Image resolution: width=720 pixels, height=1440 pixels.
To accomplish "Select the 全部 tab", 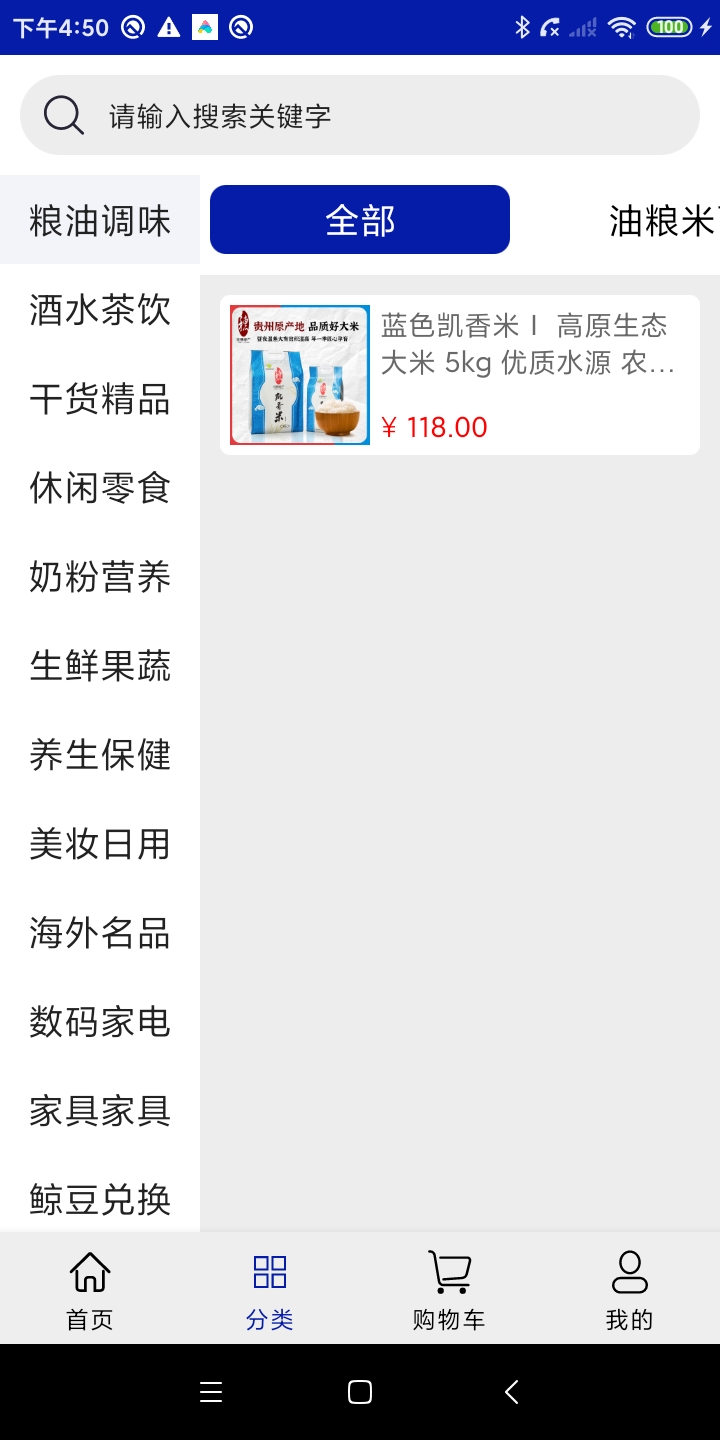I will pyautogui.click(x=358, y=219).
